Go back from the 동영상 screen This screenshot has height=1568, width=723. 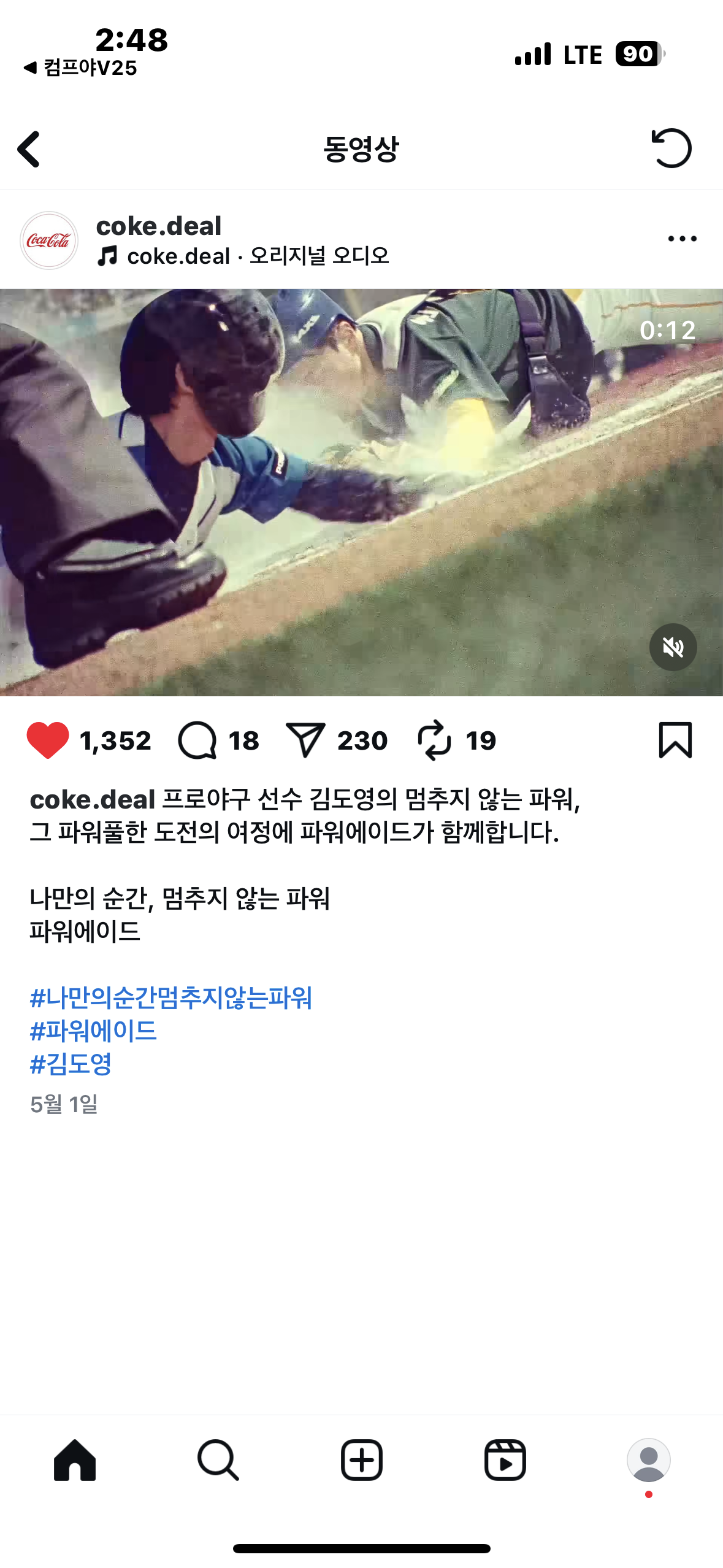coord(29,149)
